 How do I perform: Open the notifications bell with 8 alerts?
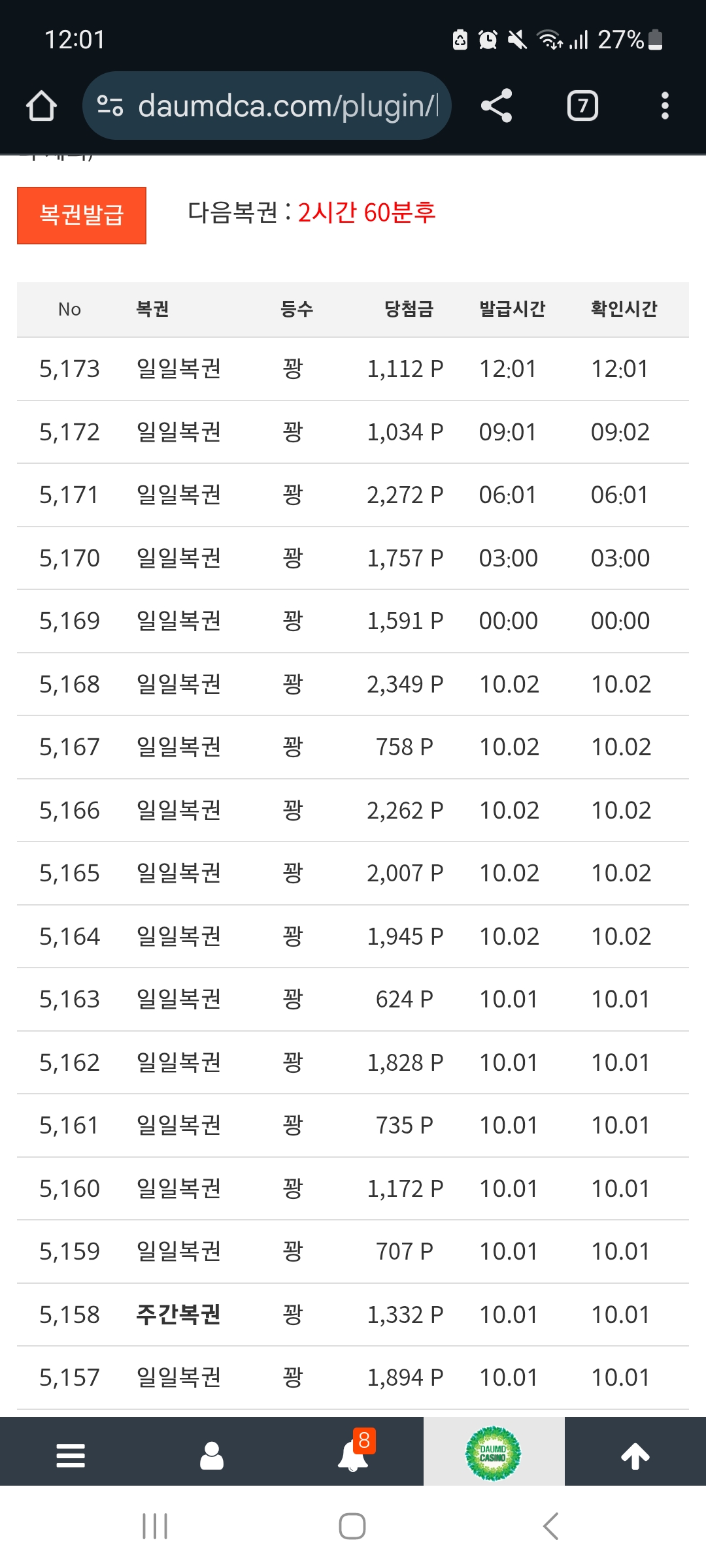point(353,1456)
